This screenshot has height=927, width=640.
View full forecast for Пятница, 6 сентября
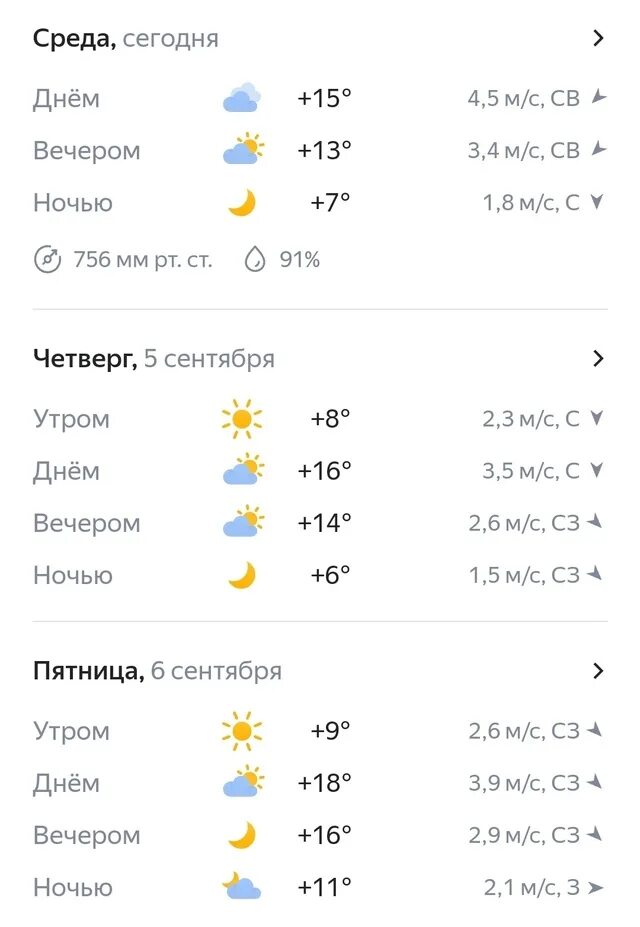pyautogui.click(x=598, y=671)
